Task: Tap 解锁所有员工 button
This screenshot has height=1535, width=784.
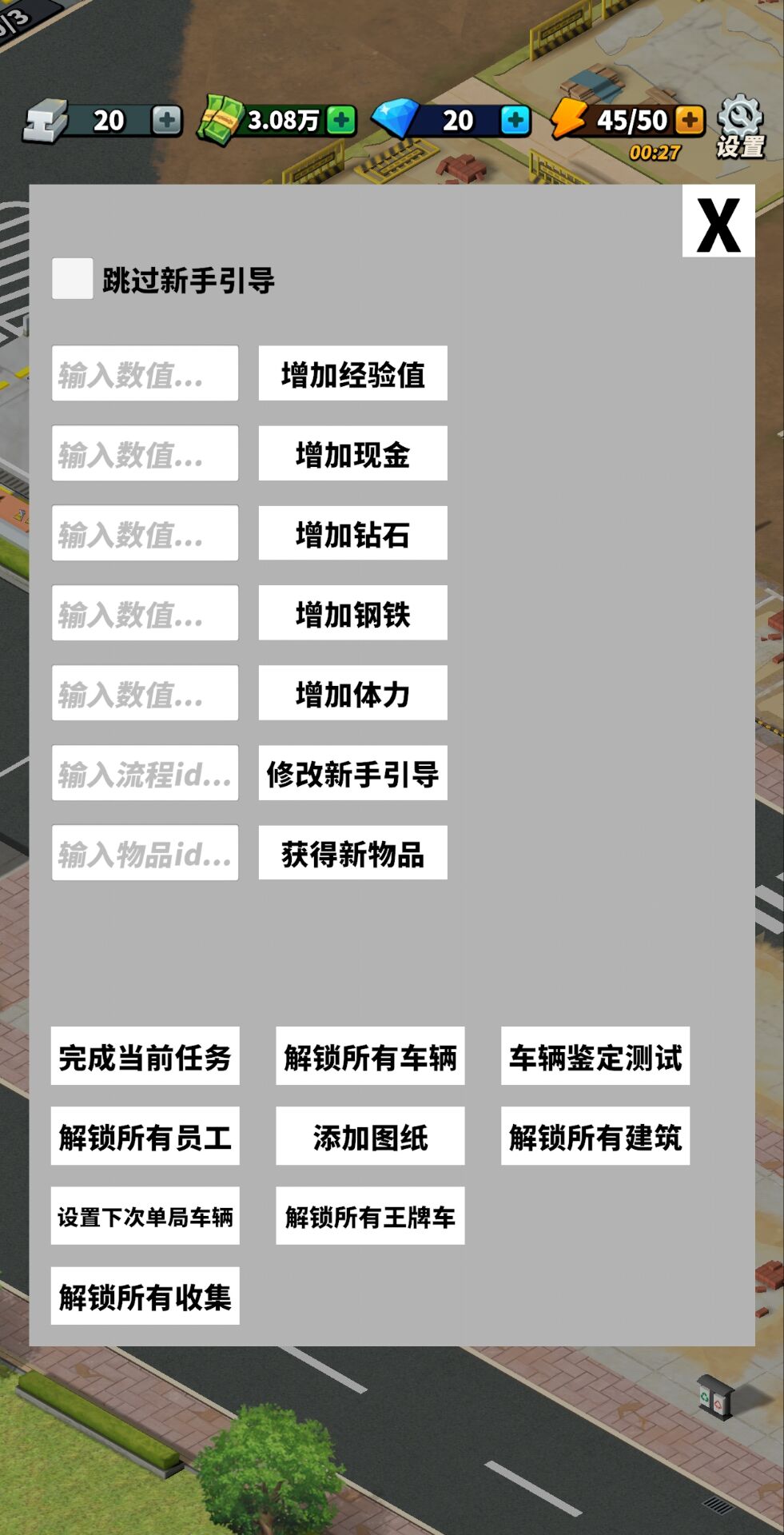Action: pos(145,1136)
